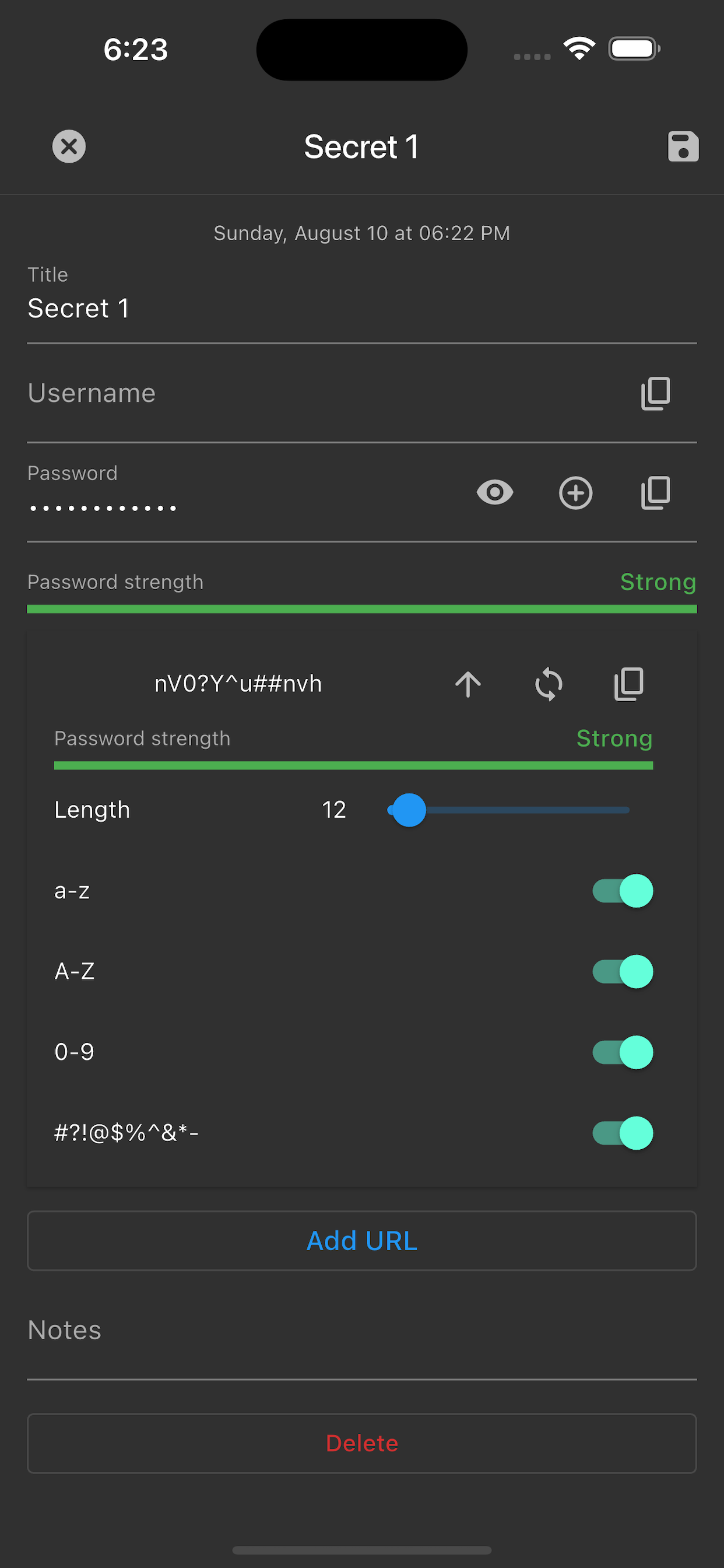The width and height of the screenshot is (724, 1568).
Task: Copy the stored password
Action: point(655,492)
